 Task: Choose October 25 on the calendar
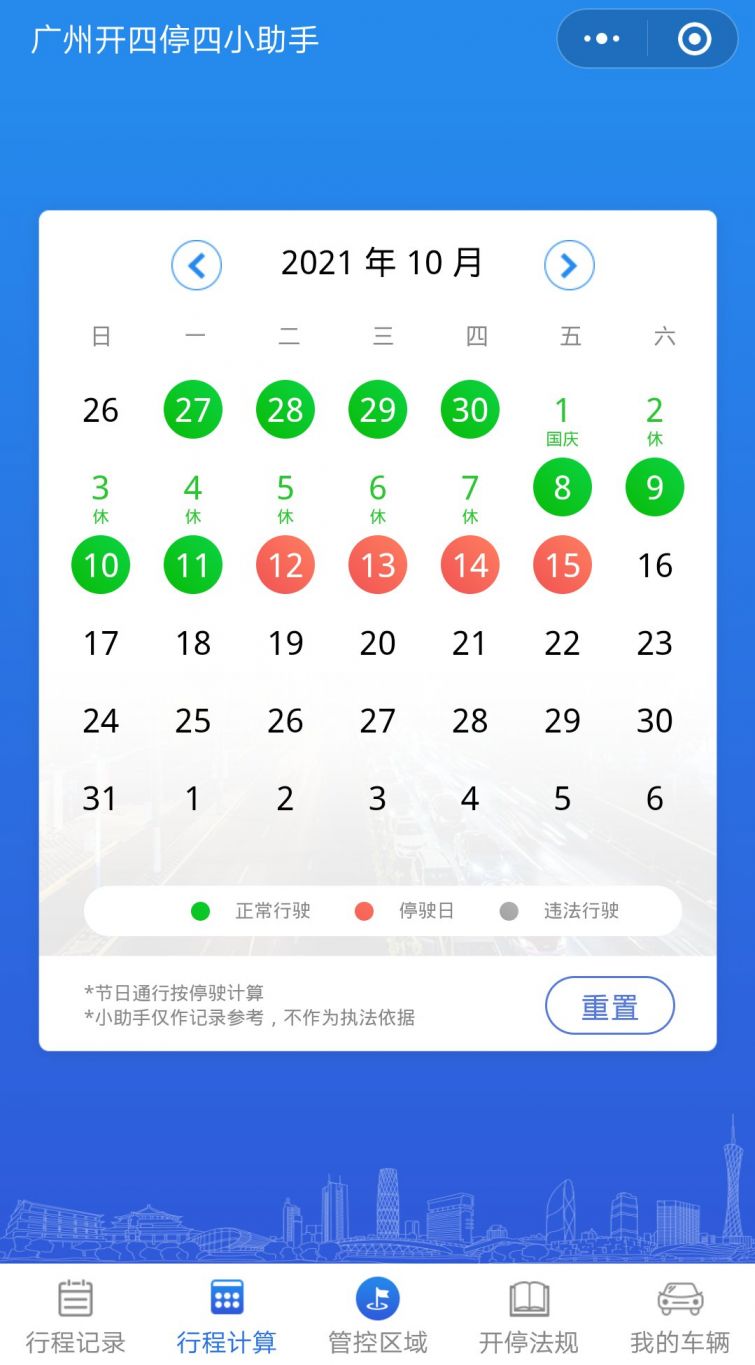click(x=193, y=720)
